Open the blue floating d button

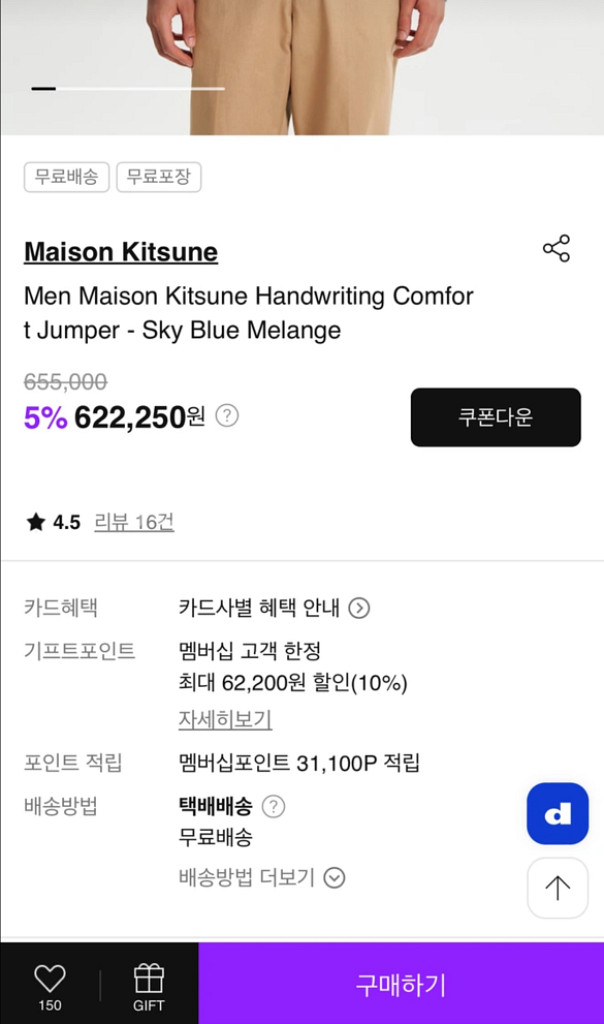(557, 814)
